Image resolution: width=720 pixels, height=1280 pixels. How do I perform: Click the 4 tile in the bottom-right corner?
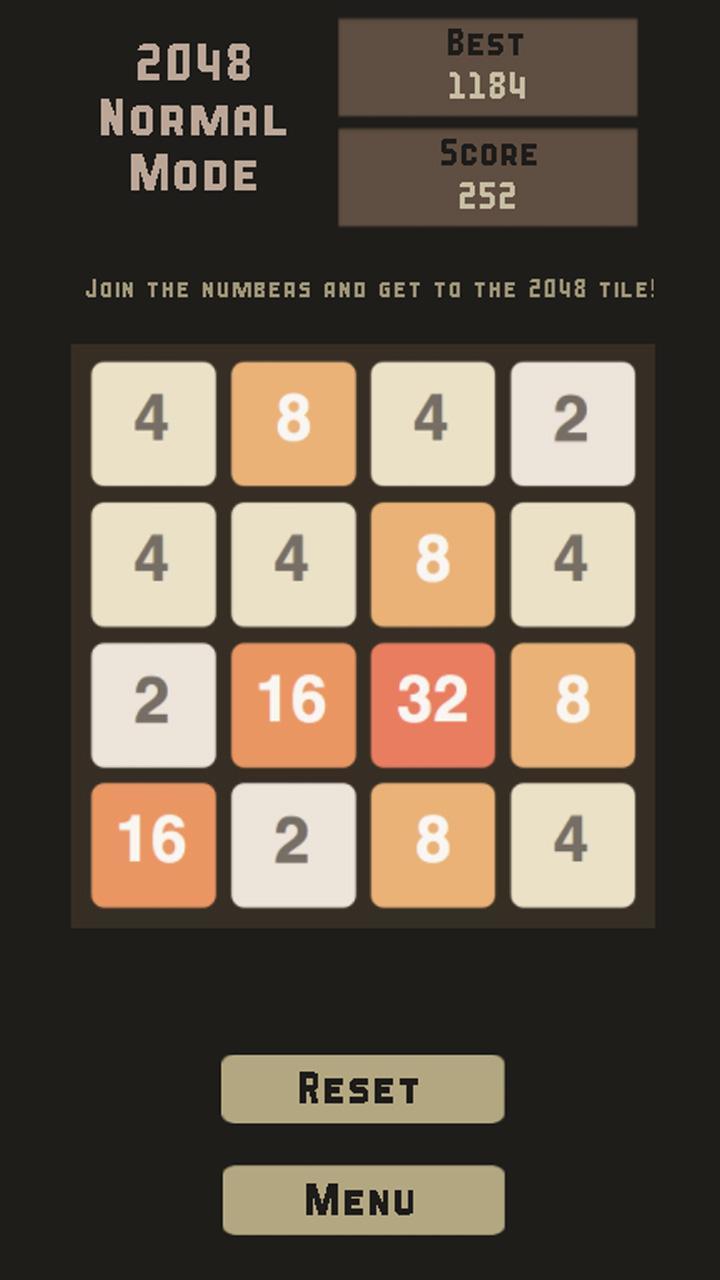click(x=572, y=843)
